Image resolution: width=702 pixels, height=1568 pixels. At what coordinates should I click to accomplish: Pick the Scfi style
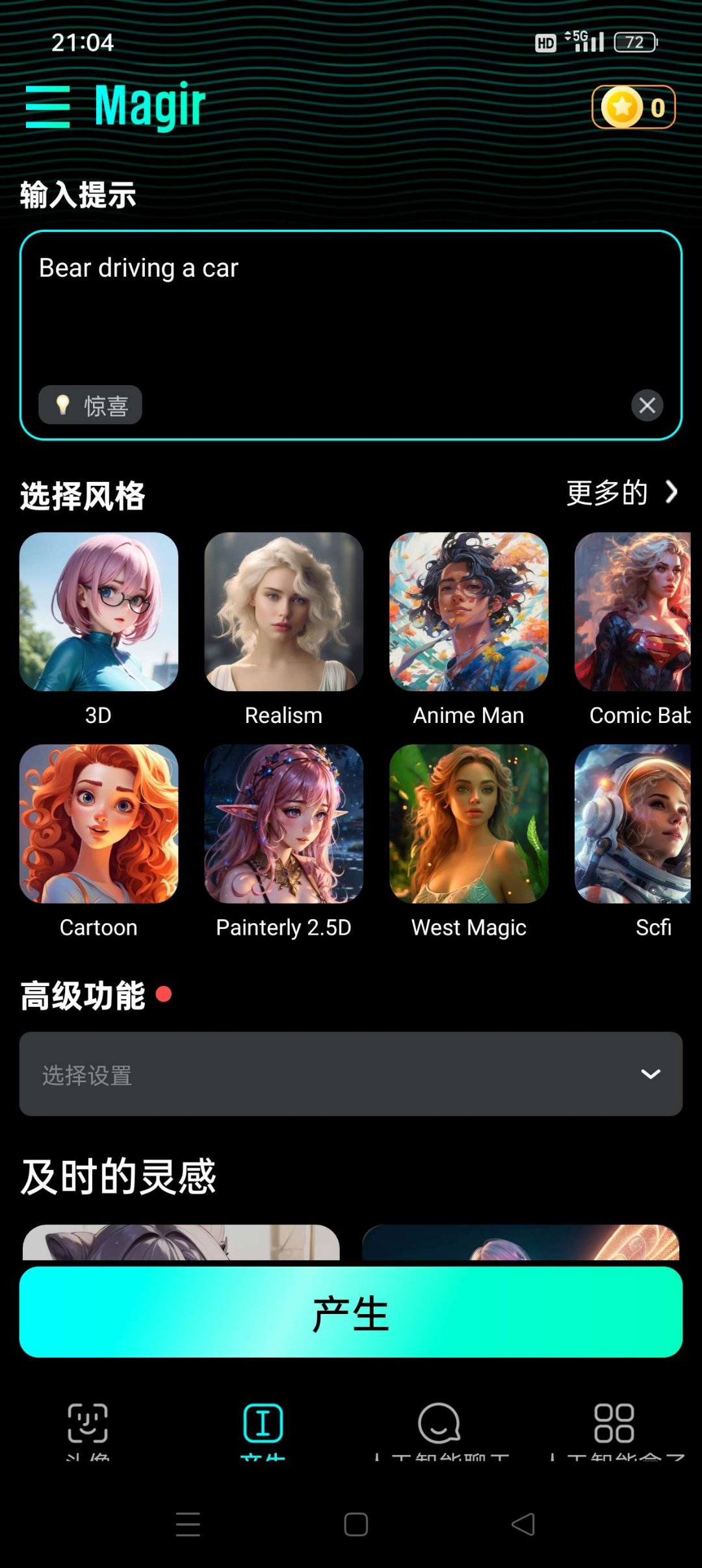[x=632, y=824]
